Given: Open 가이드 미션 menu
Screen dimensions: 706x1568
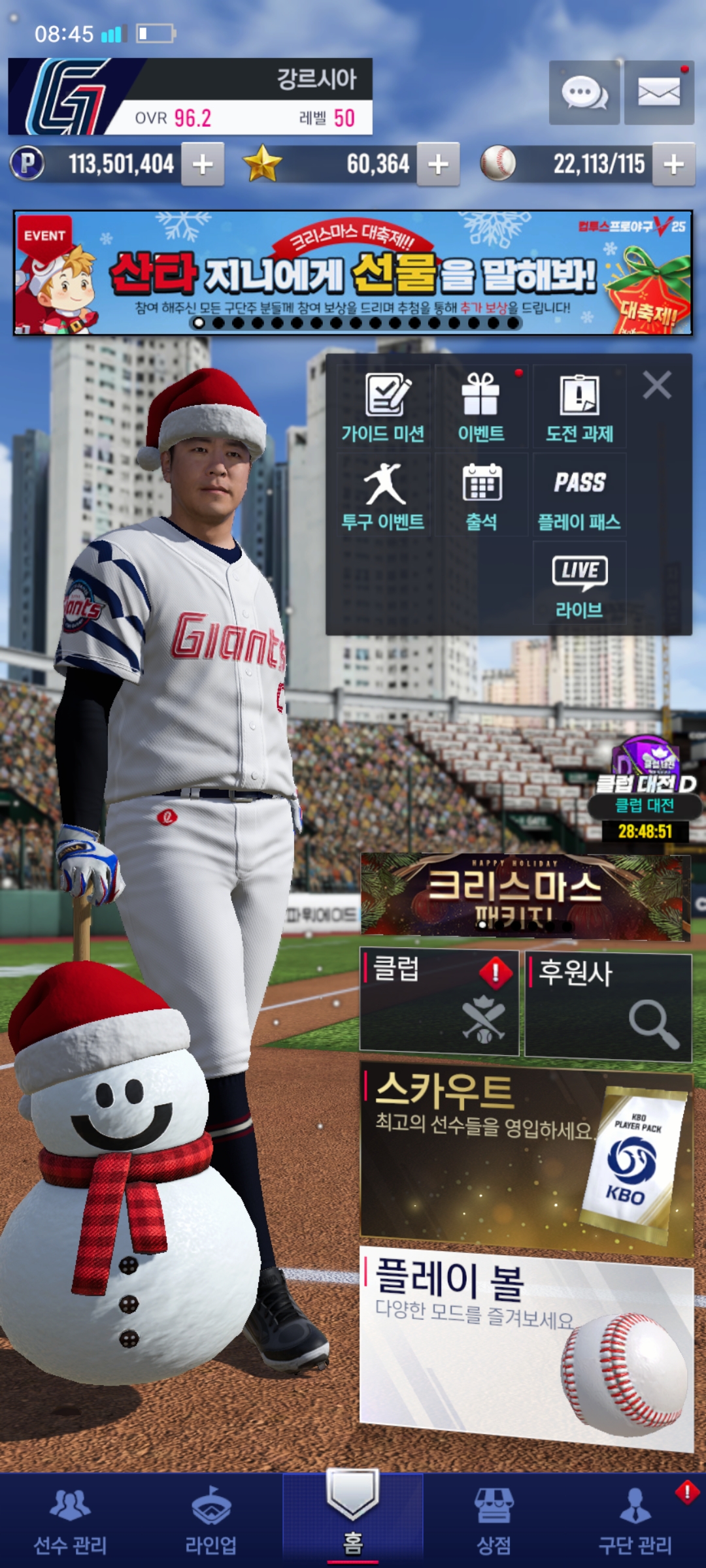Looking at the screenshot, I should pos(384,407).
